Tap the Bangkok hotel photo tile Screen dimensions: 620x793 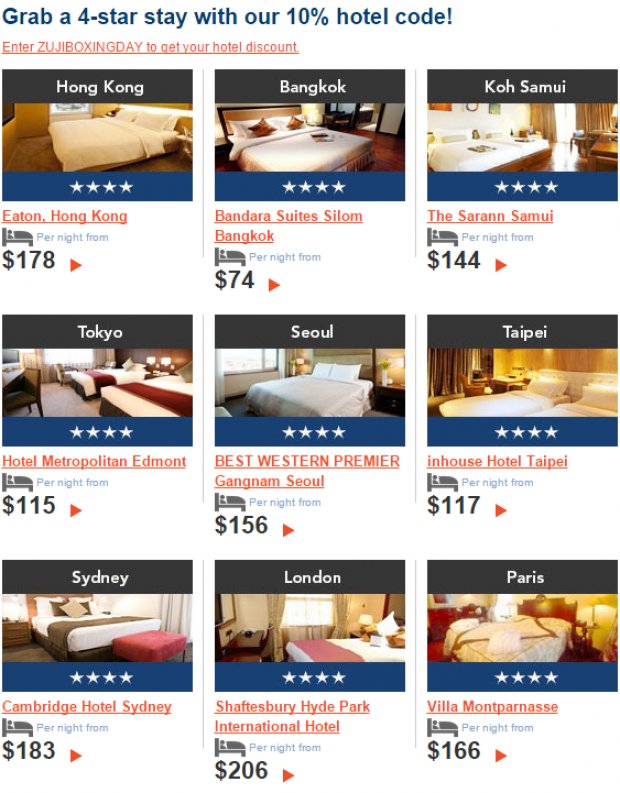pyautogui.click(x=310, y=137)
